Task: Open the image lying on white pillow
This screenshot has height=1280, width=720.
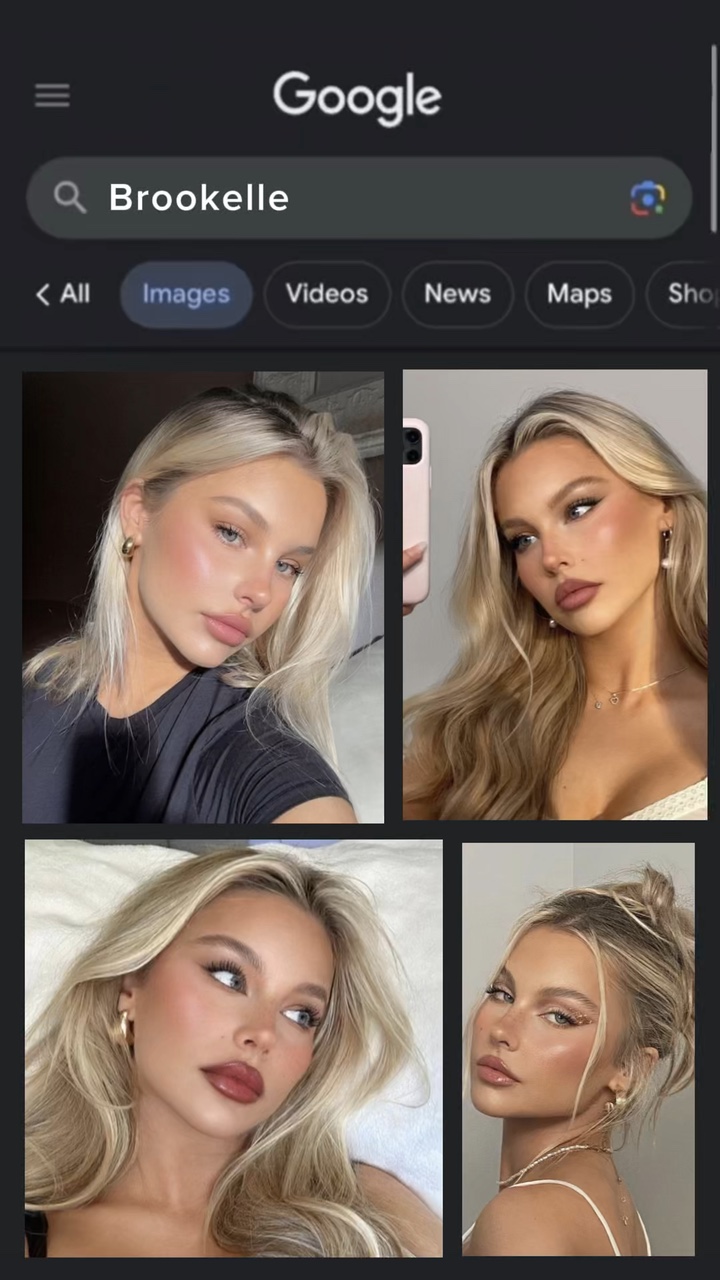Action: point(233,1048)
